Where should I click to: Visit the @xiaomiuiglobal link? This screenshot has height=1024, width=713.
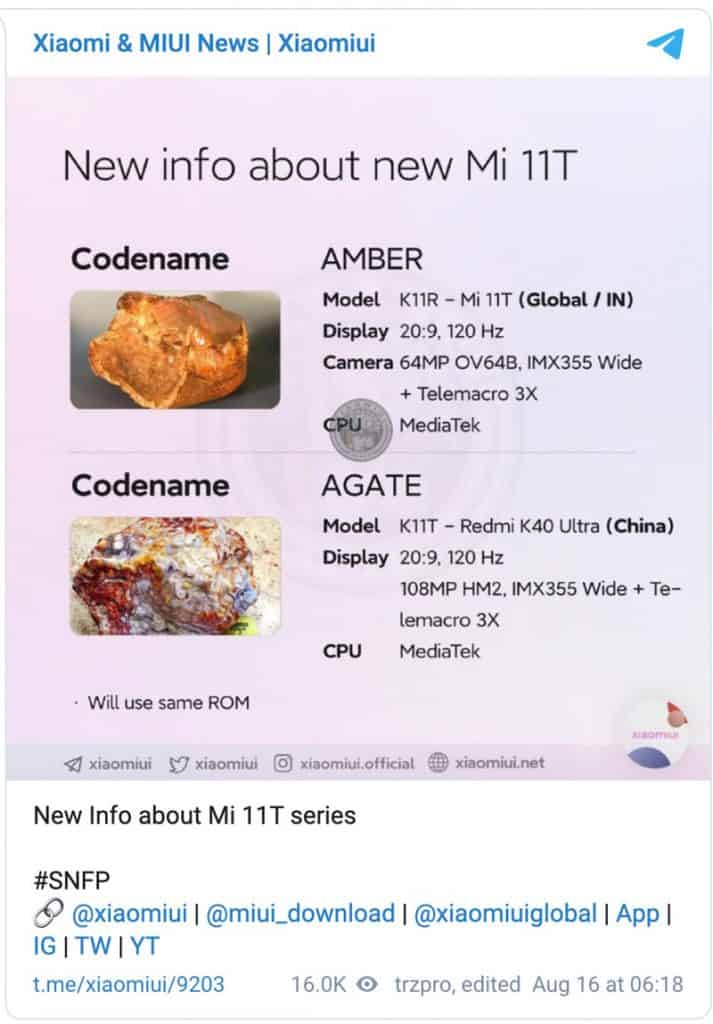coord(503,913)
